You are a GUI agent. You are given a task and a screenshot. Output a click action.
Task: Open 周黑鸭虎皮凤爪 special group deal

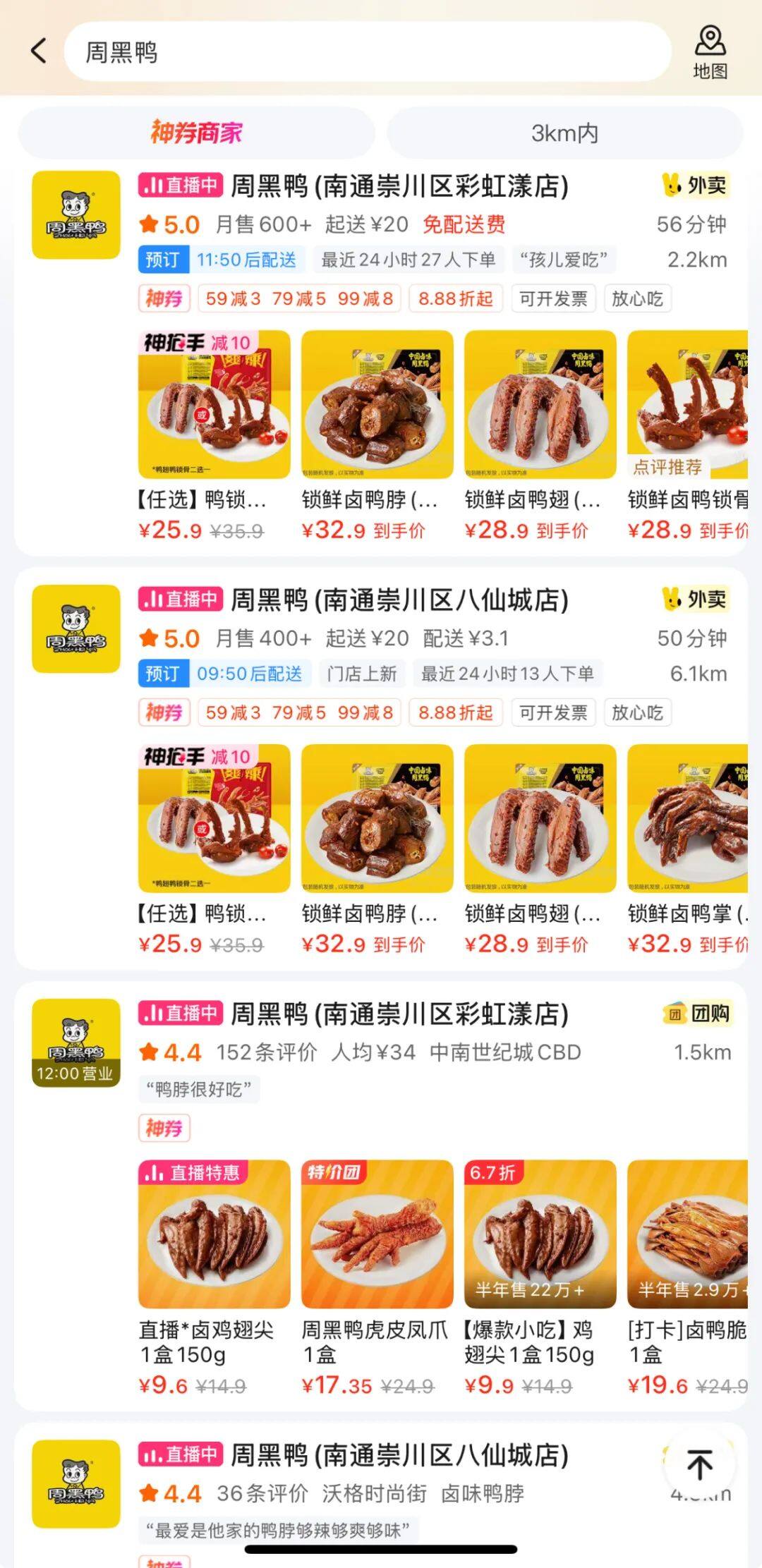click(x=377, y=1234)
